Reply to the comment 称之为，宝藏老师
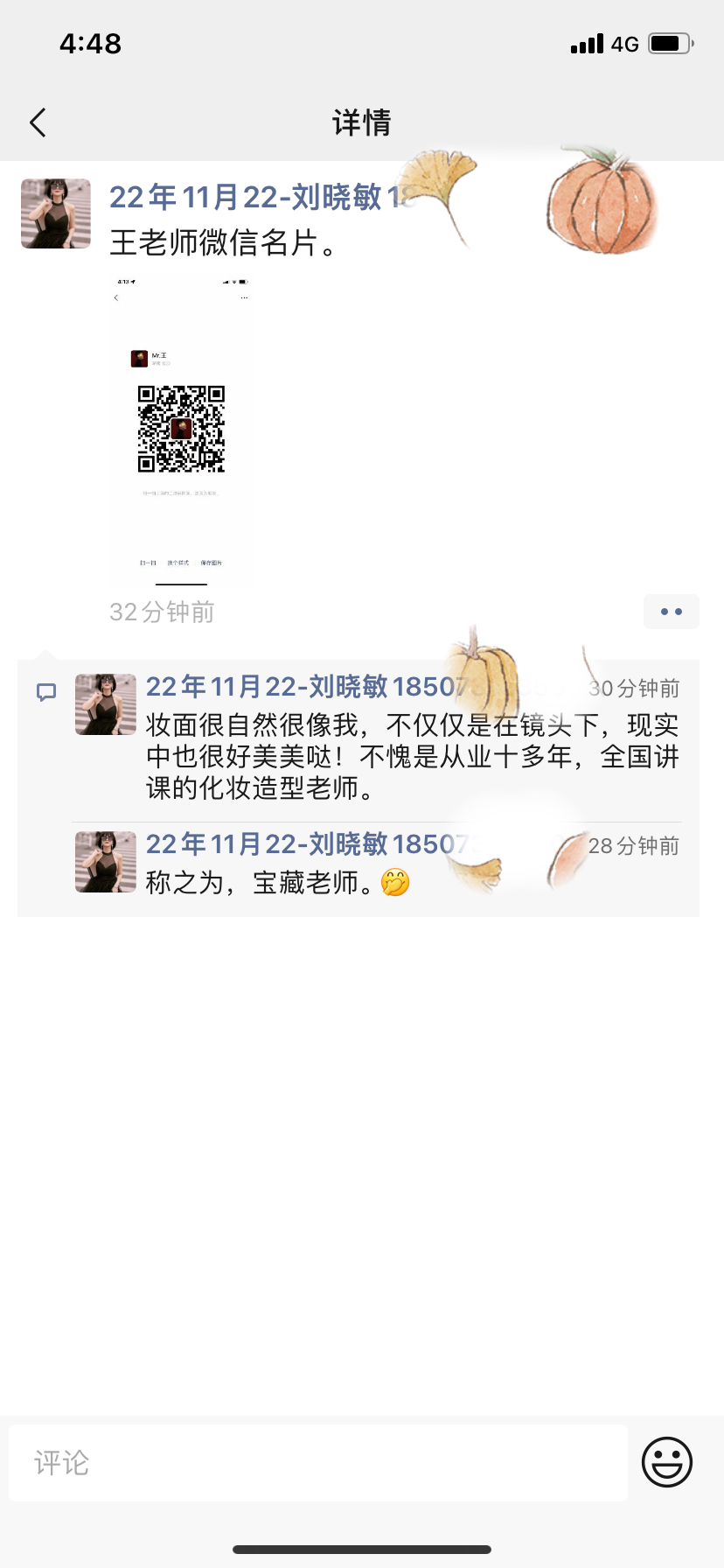The image size is (724, 1568). [278, 883]
